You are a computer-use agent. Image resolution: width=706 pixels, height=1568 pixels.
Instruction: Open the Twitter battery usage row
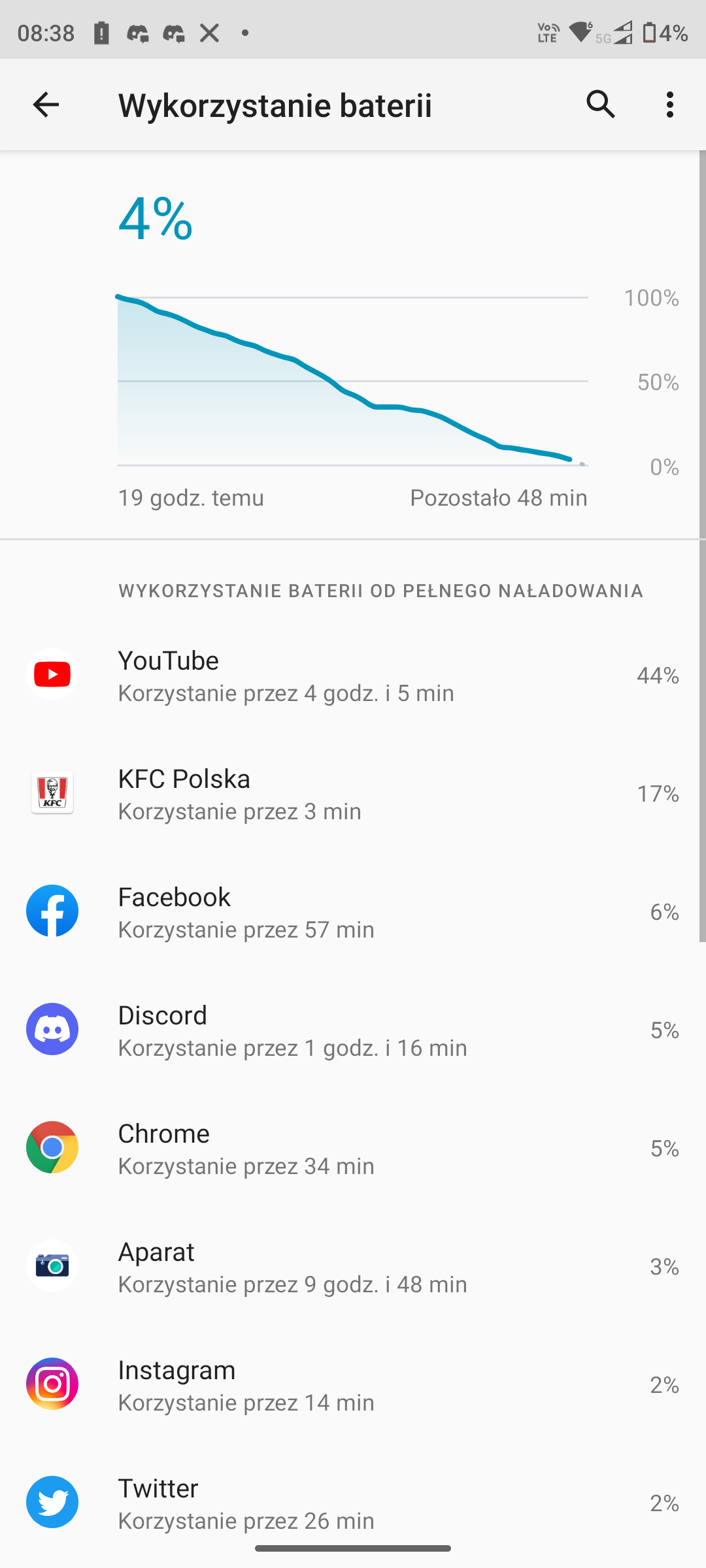click(x=353, y=1503)
